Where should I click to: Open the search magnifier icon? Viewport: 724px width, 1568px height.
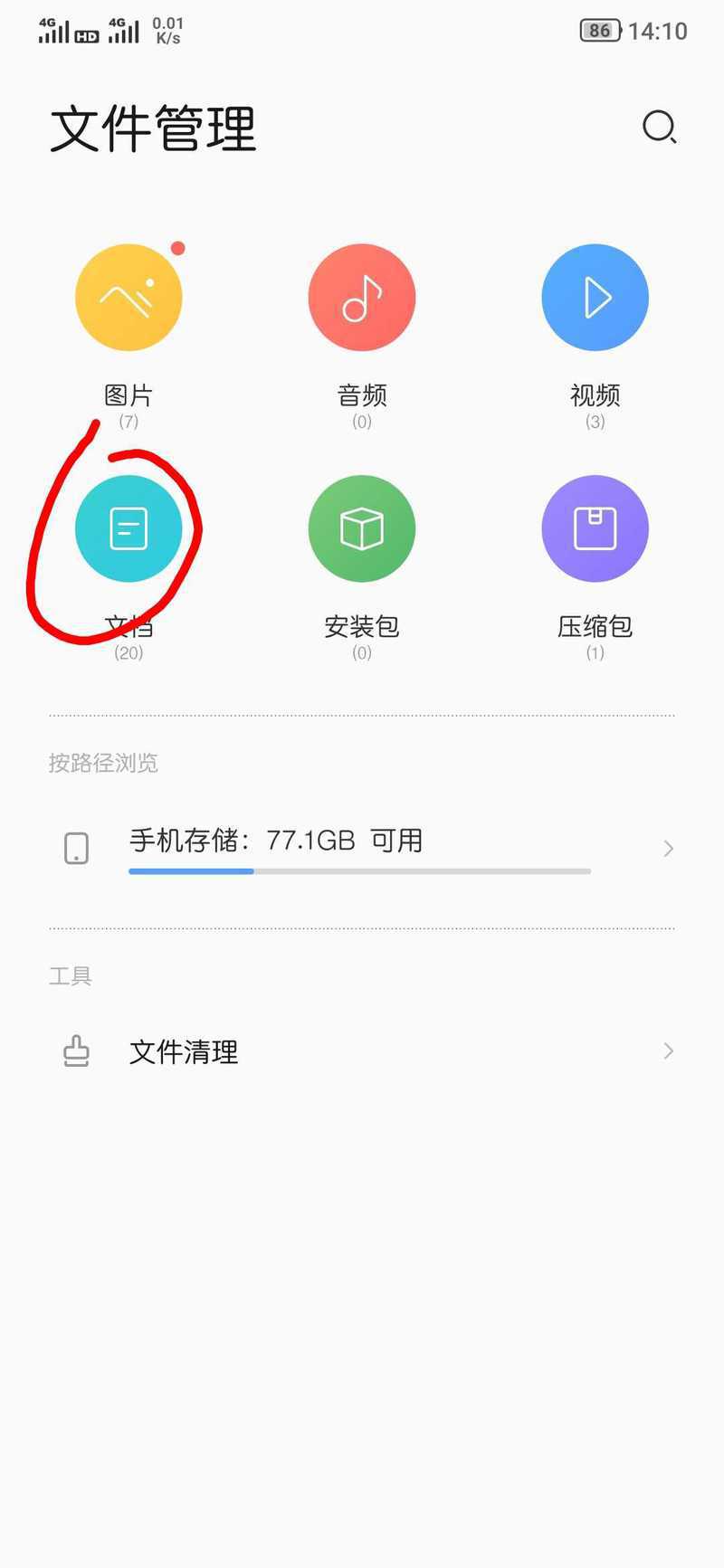click(660, 128)
